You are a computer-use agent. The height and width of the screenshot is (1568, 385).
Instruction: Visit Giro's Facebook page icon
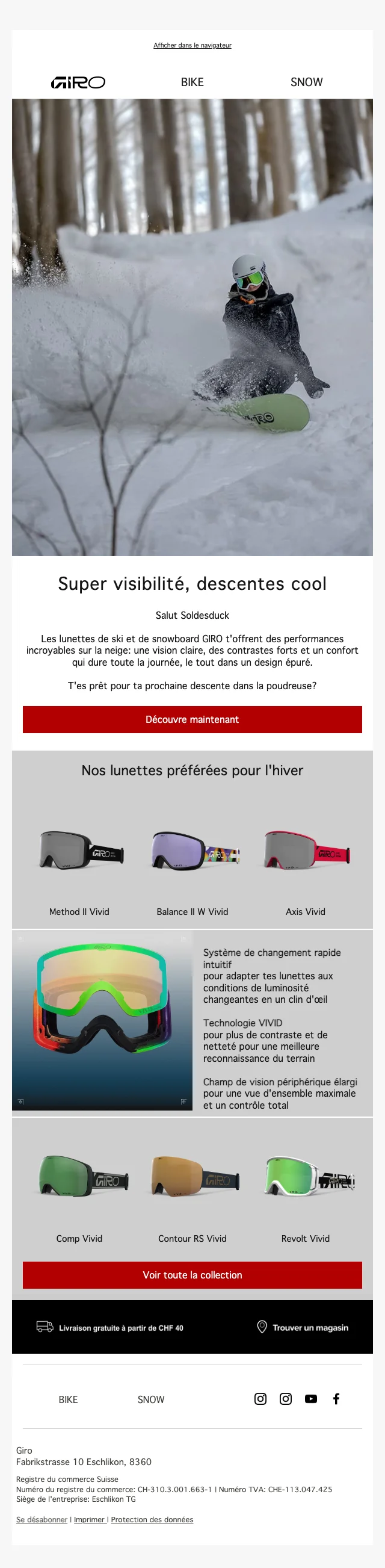(x=336, y=1399)
